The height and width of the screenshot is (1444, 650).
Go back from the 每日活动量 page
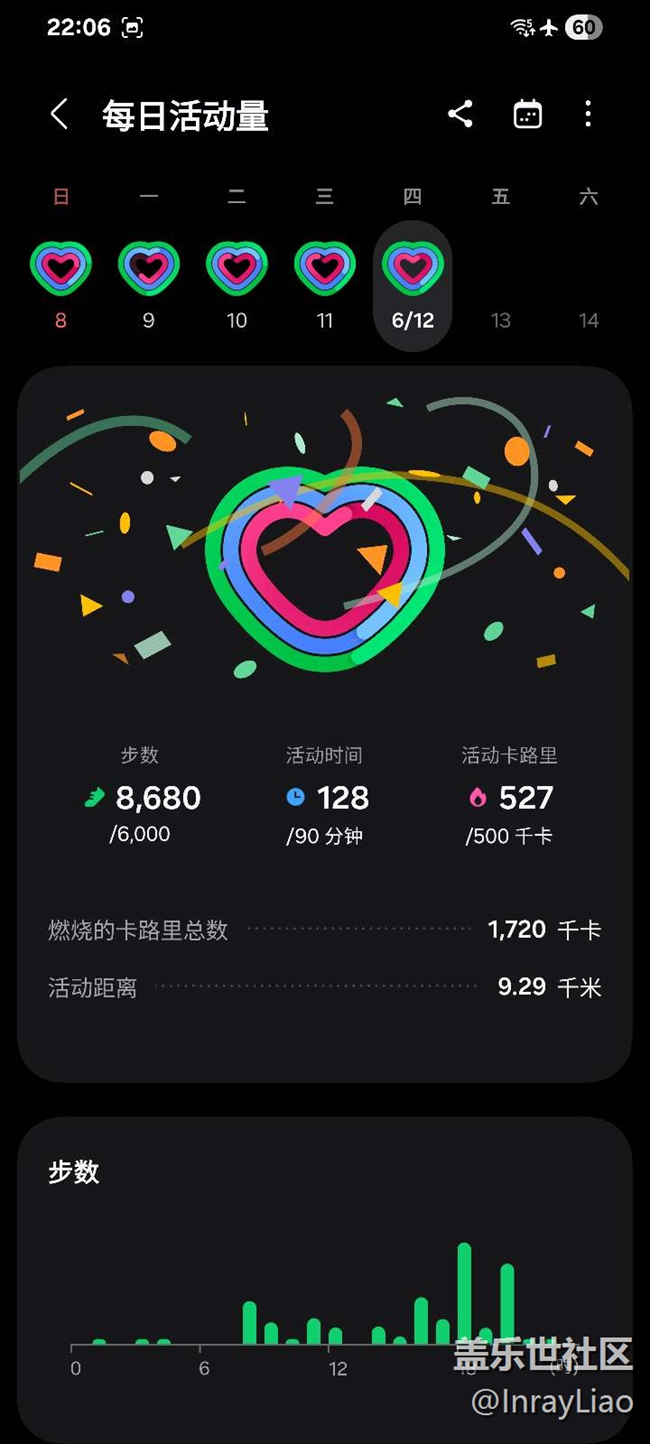point(59,114)
